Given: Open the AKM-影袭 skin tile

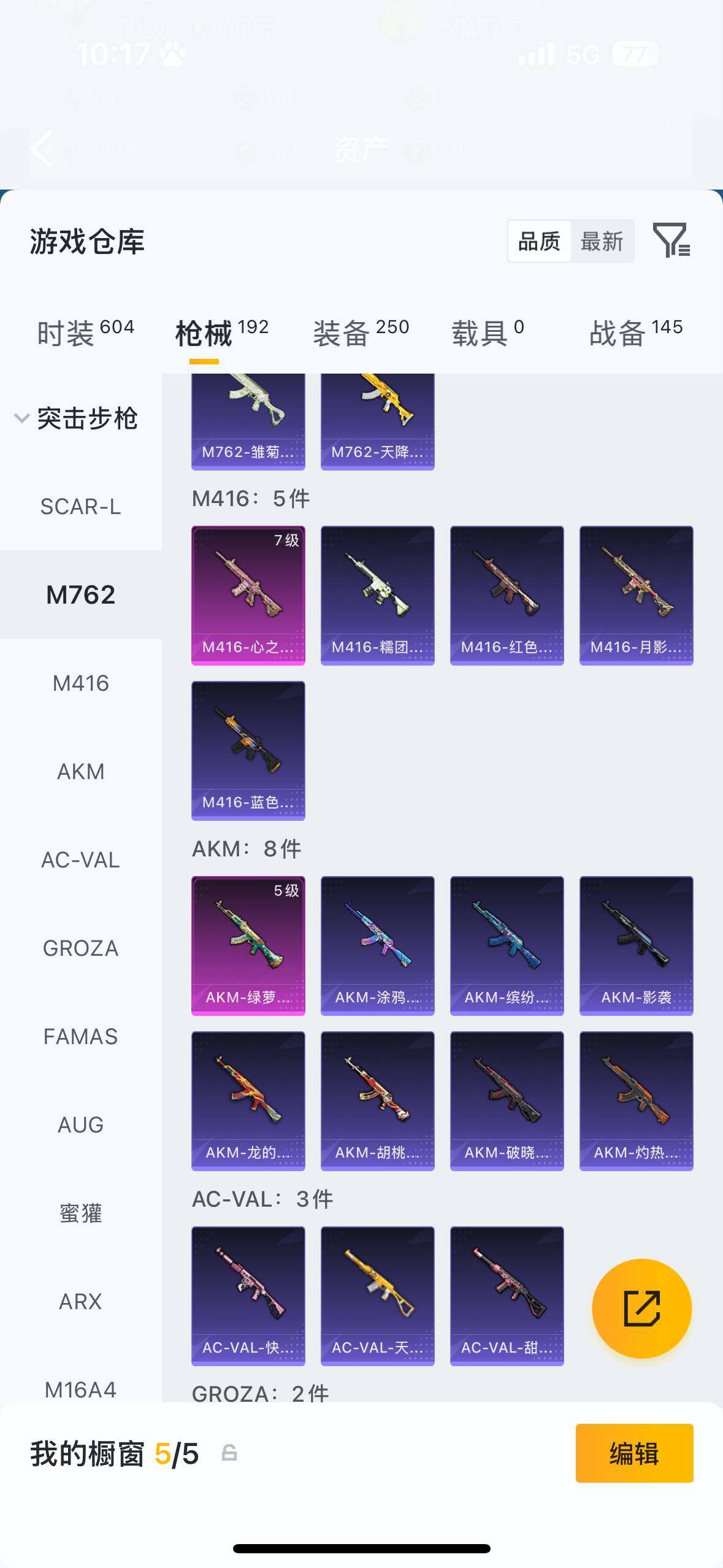Looking at the screenshot, I should pyautogui.click(x=636, y=945).
